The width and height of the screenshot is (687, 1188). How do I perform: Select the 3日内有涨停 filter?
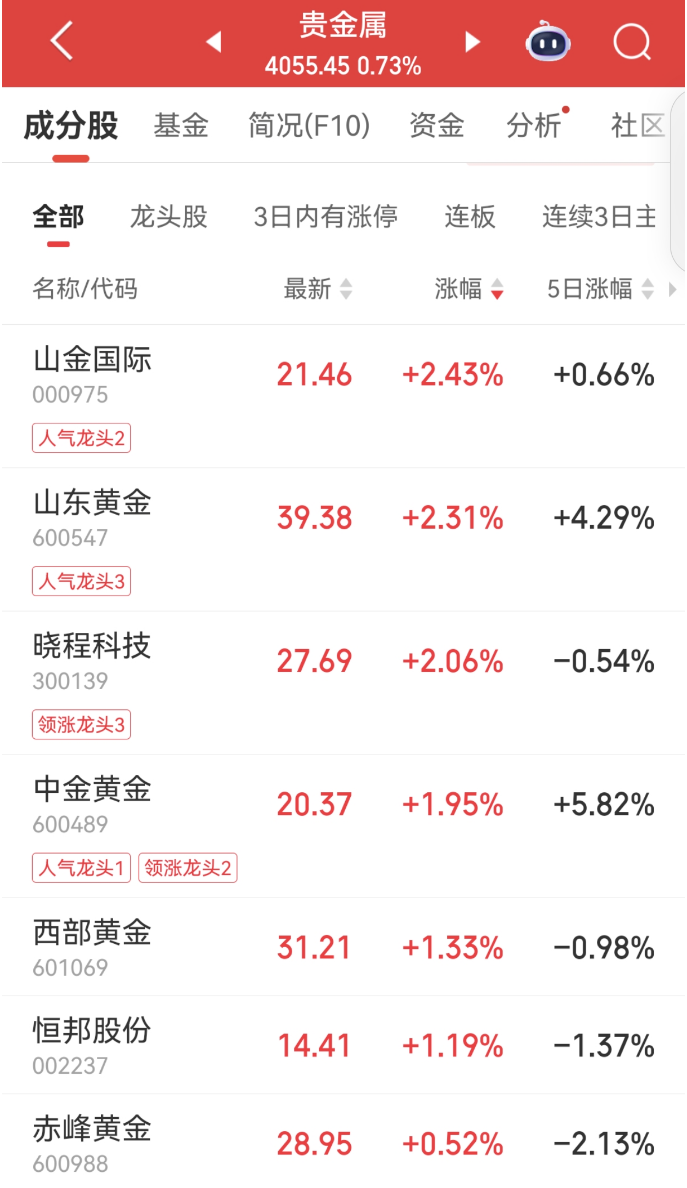tap(326, 216)
